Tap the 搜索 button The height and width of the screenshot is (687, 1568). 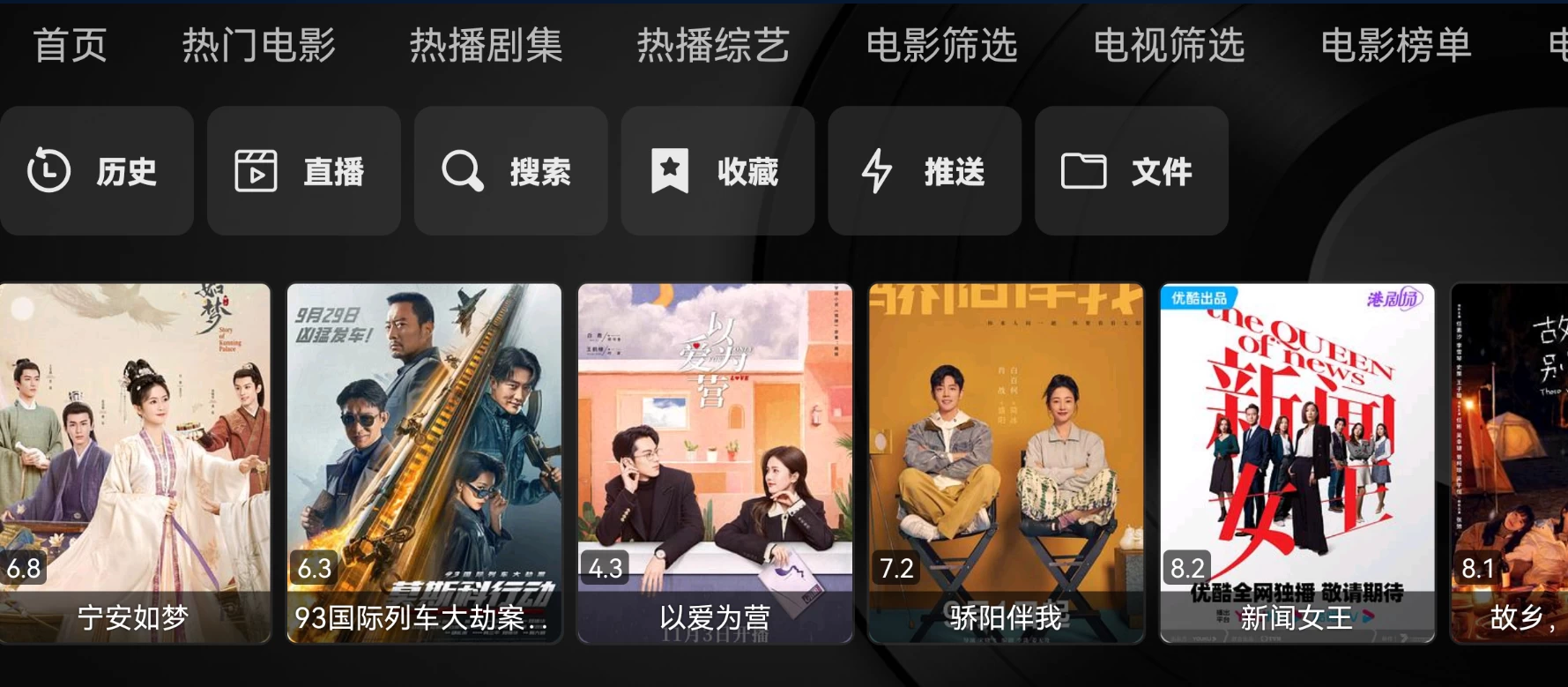tap(510, 171)
